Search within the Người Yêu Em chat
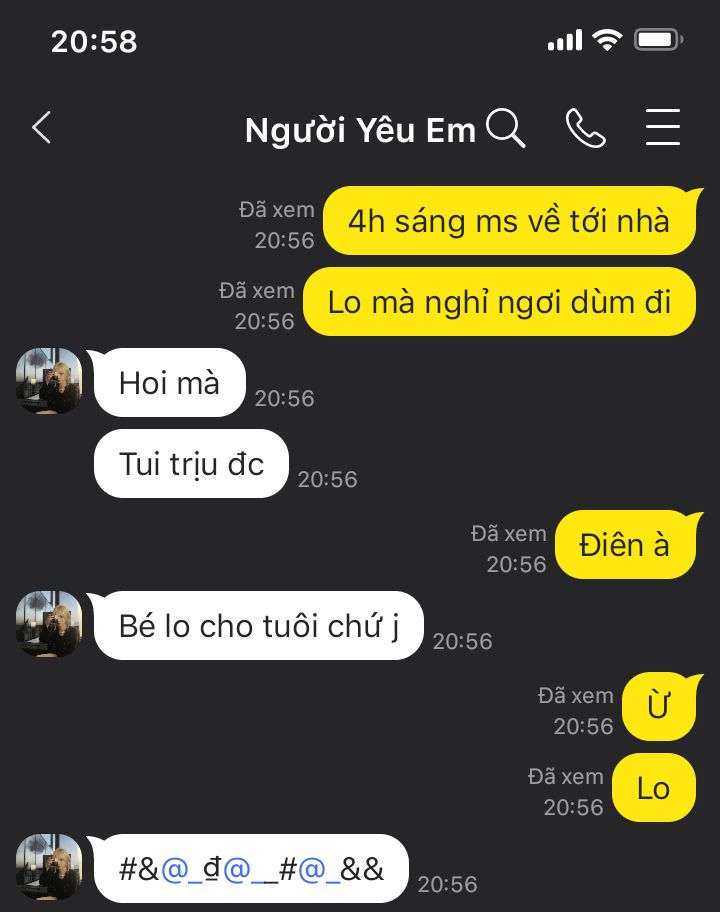This screenshot has height=912, width=720. point(505,128)
